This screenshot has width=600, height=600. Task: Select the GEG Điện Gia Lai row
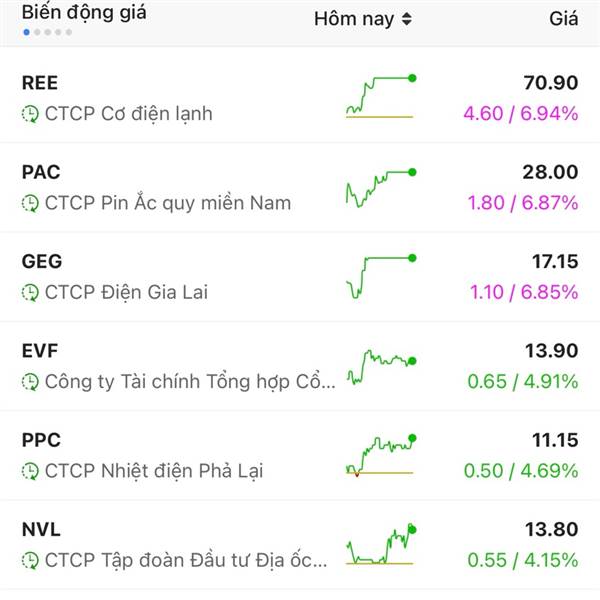pyautogui.click(x=300, y=277)
